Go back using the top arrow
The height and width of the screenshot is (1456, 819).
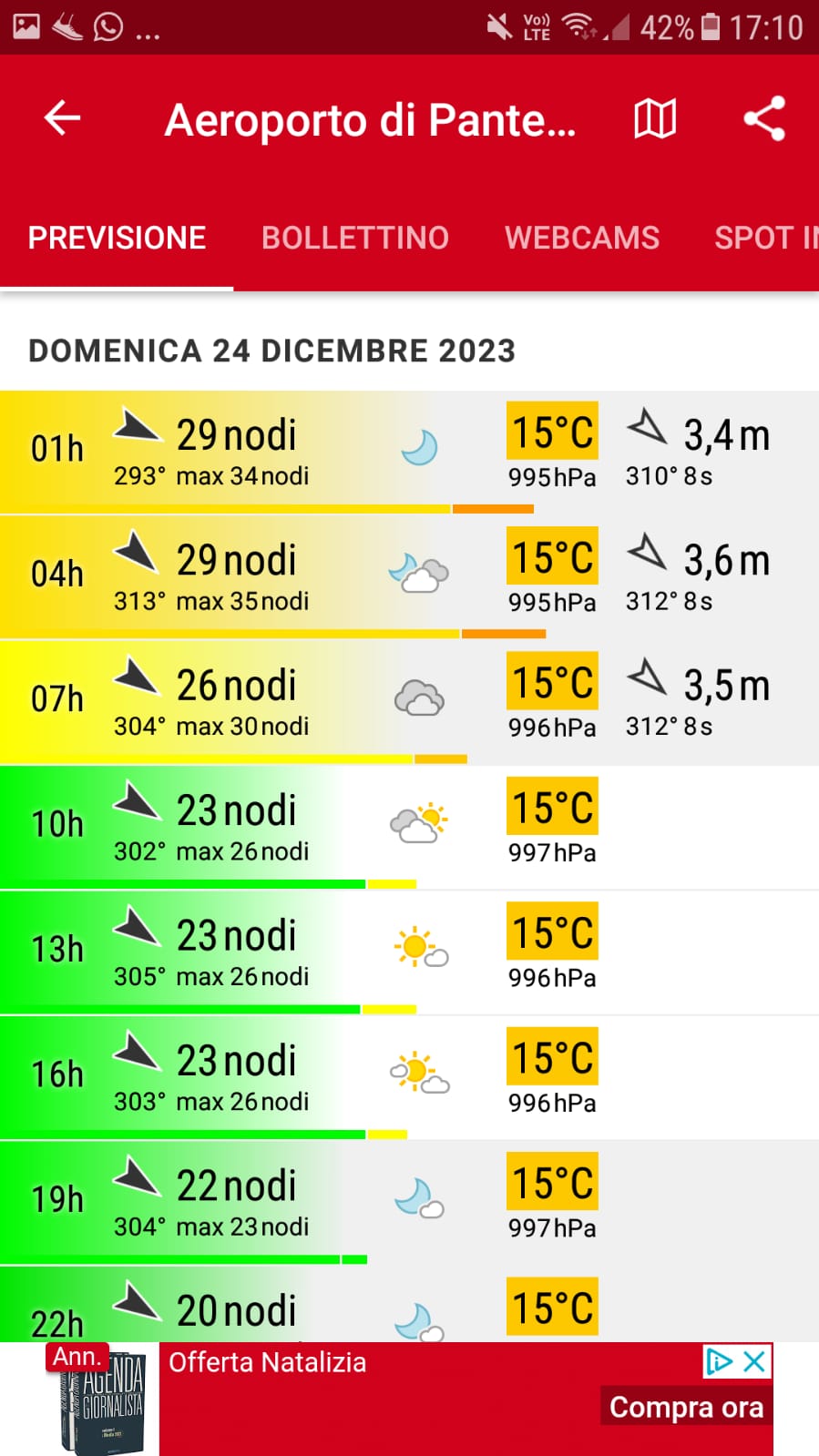(62, 118)
